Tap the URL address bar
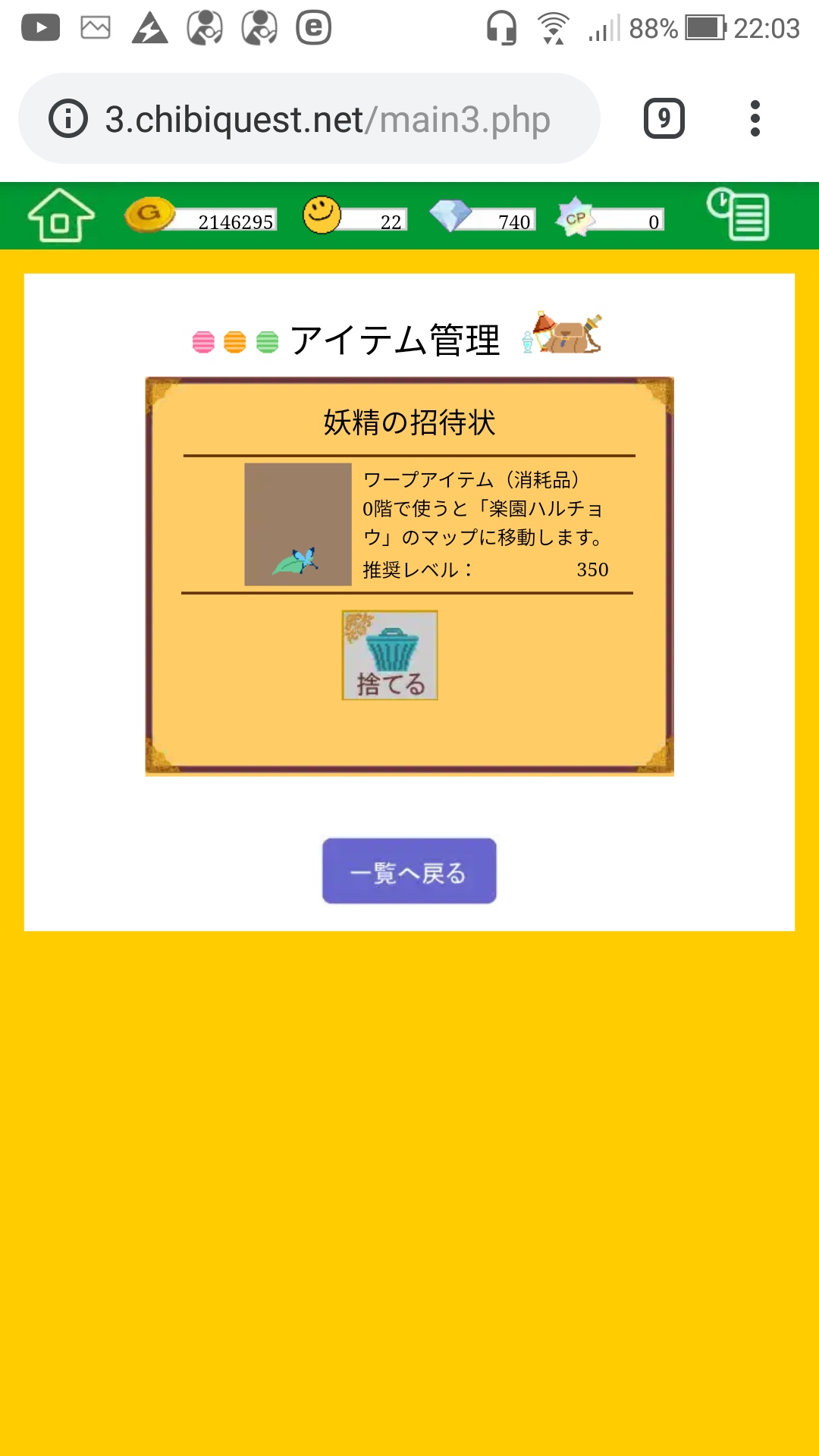The height and width of the screenshot is (1456, 819). [326, 119]
